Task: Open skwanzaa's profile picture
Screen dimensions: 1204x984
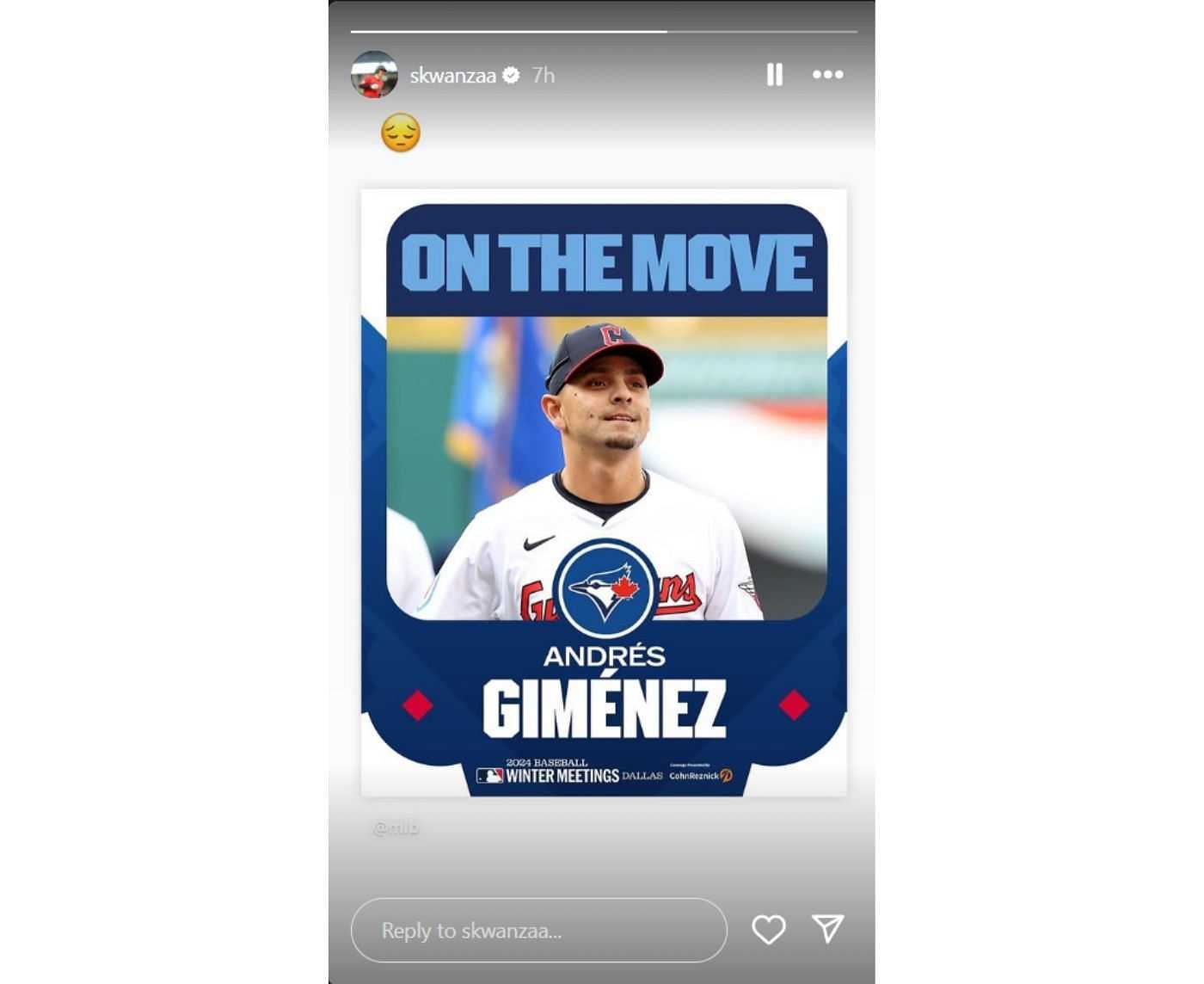Action: pyautogui.click(x=374, y=75)
